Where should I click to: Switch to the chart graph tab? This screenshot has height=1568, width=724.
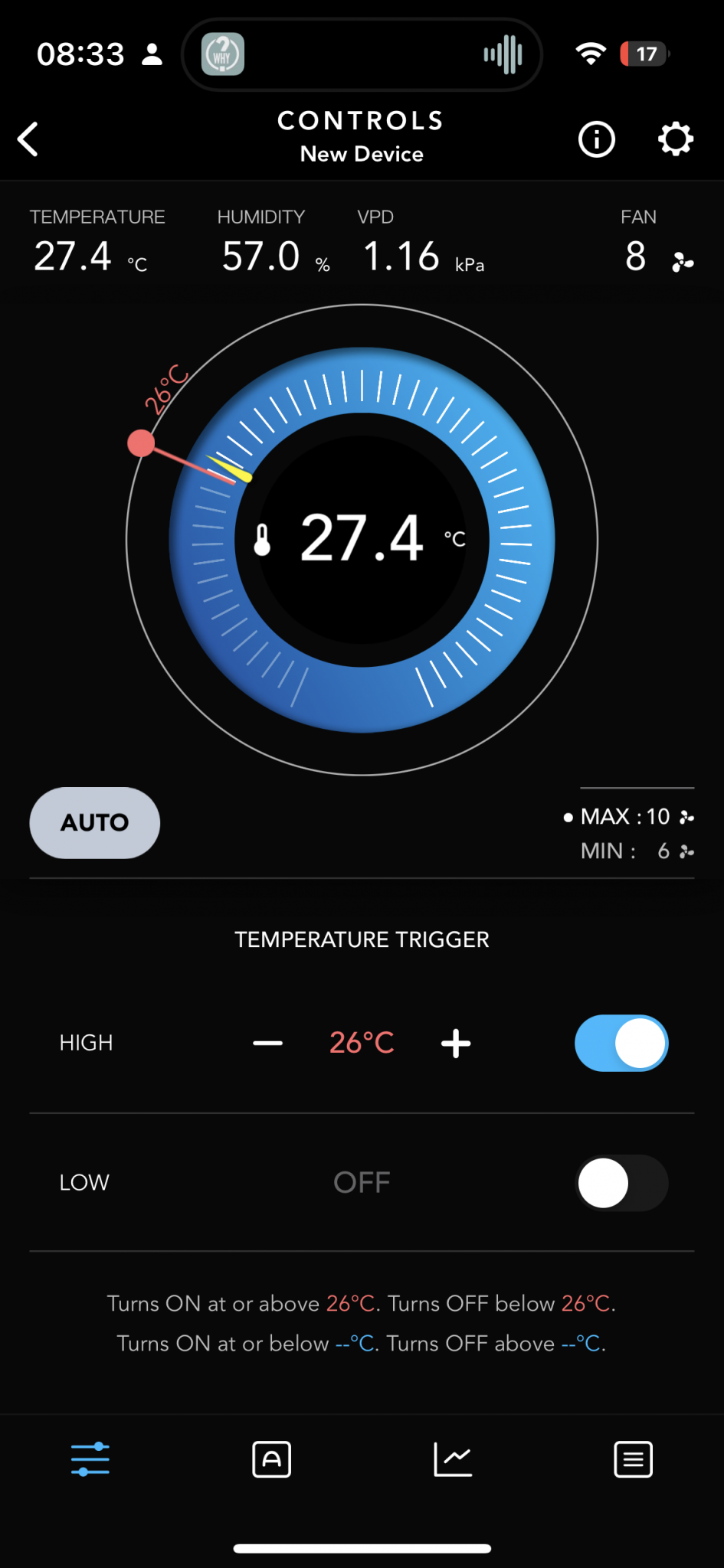(x=453, y=1459)
